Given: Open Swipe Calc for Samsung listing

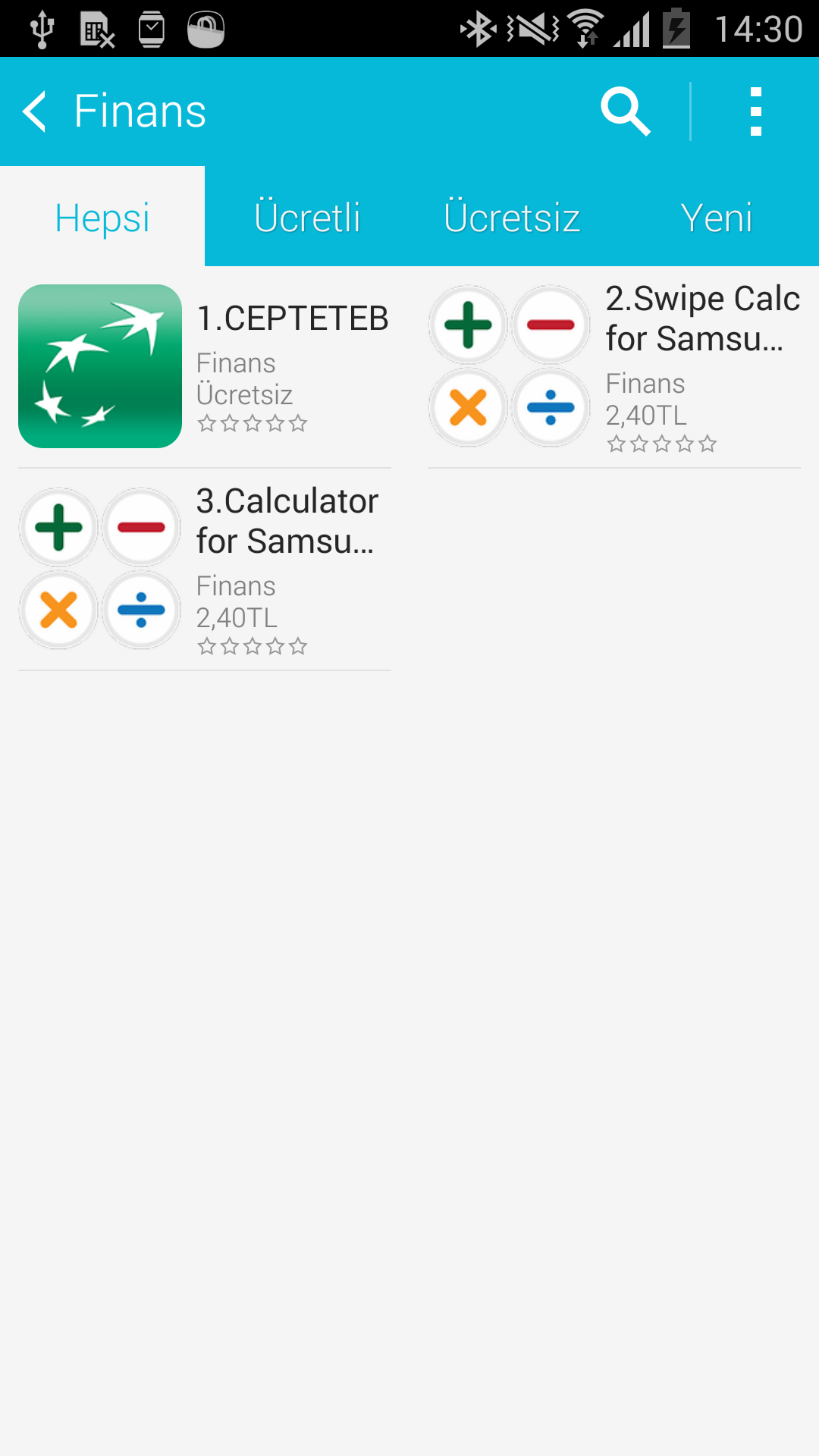Looking at the screenshot, I should tap(614, 367).
